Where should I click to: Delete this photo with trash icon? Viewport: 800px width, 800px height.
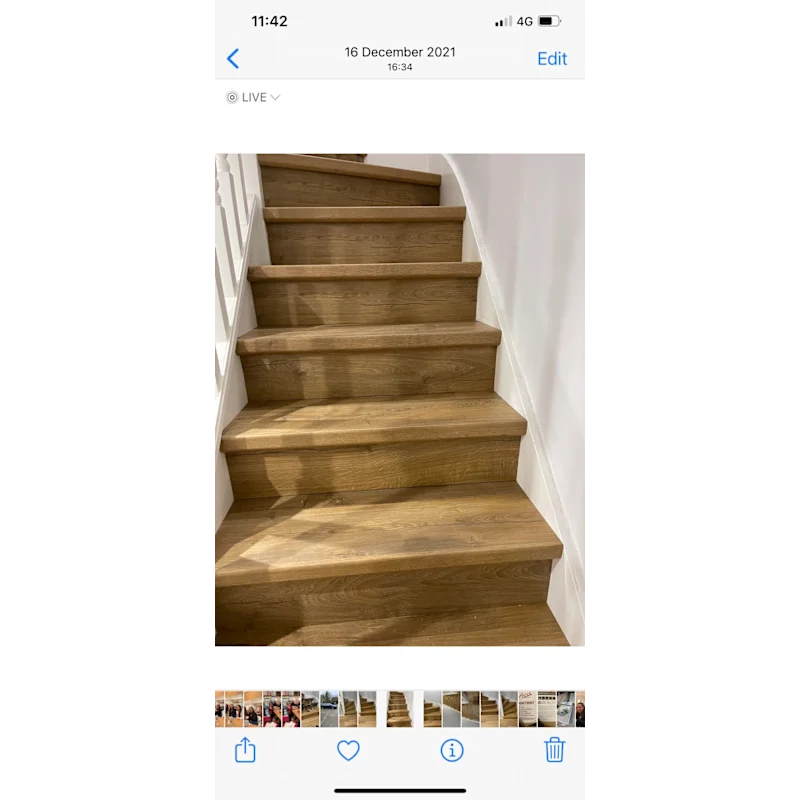[x=555, y=750]
